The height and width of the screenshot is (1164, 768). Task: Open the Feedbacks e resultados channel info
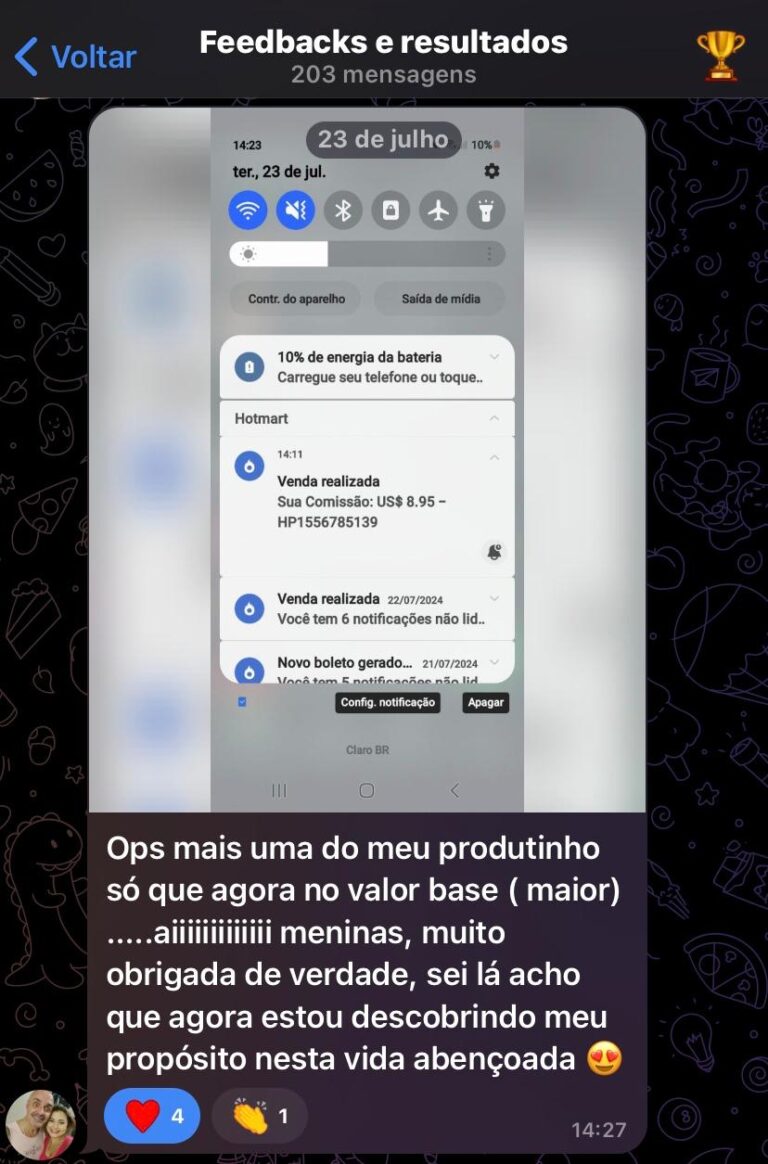pos(383,56)
